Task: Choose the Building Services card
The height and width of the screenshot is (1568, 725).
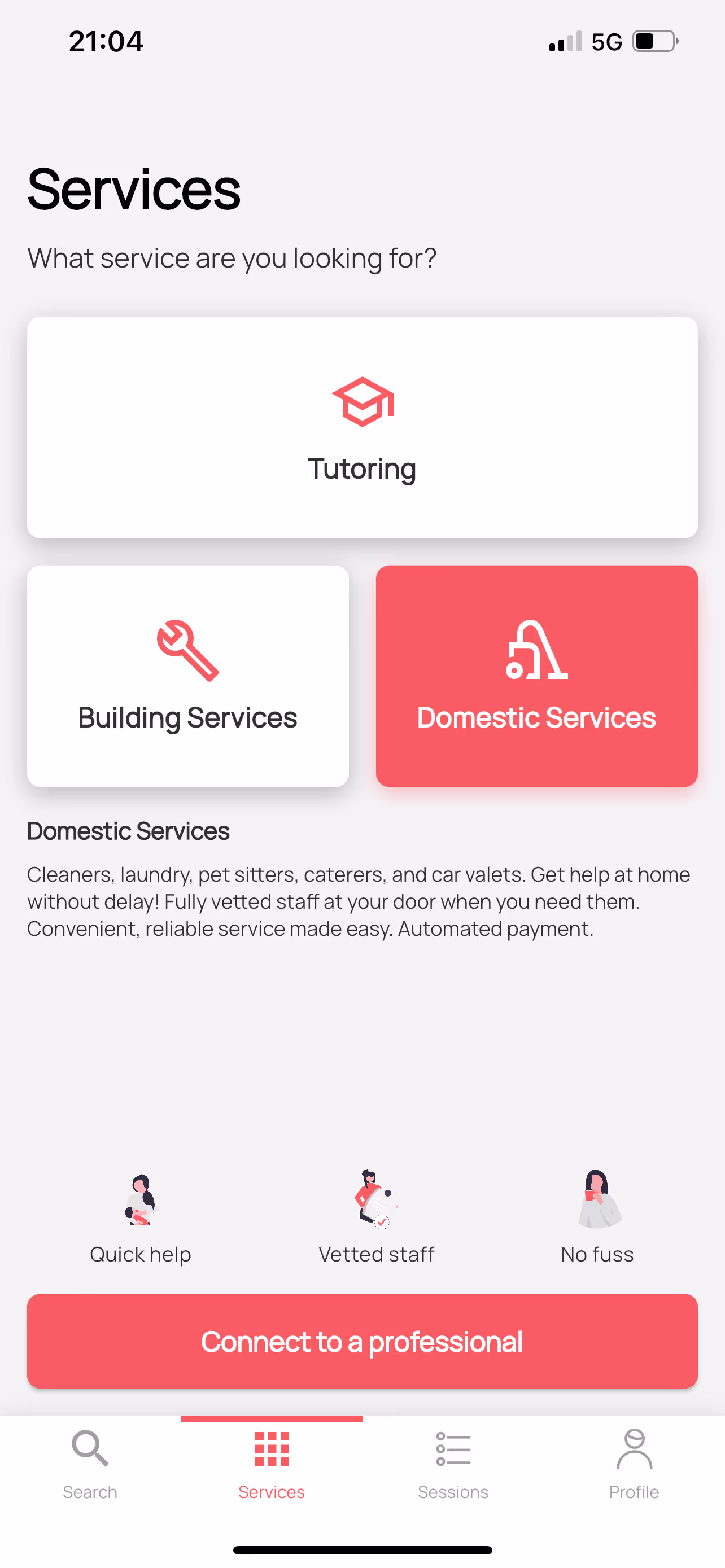Action: tap(188, 676)
